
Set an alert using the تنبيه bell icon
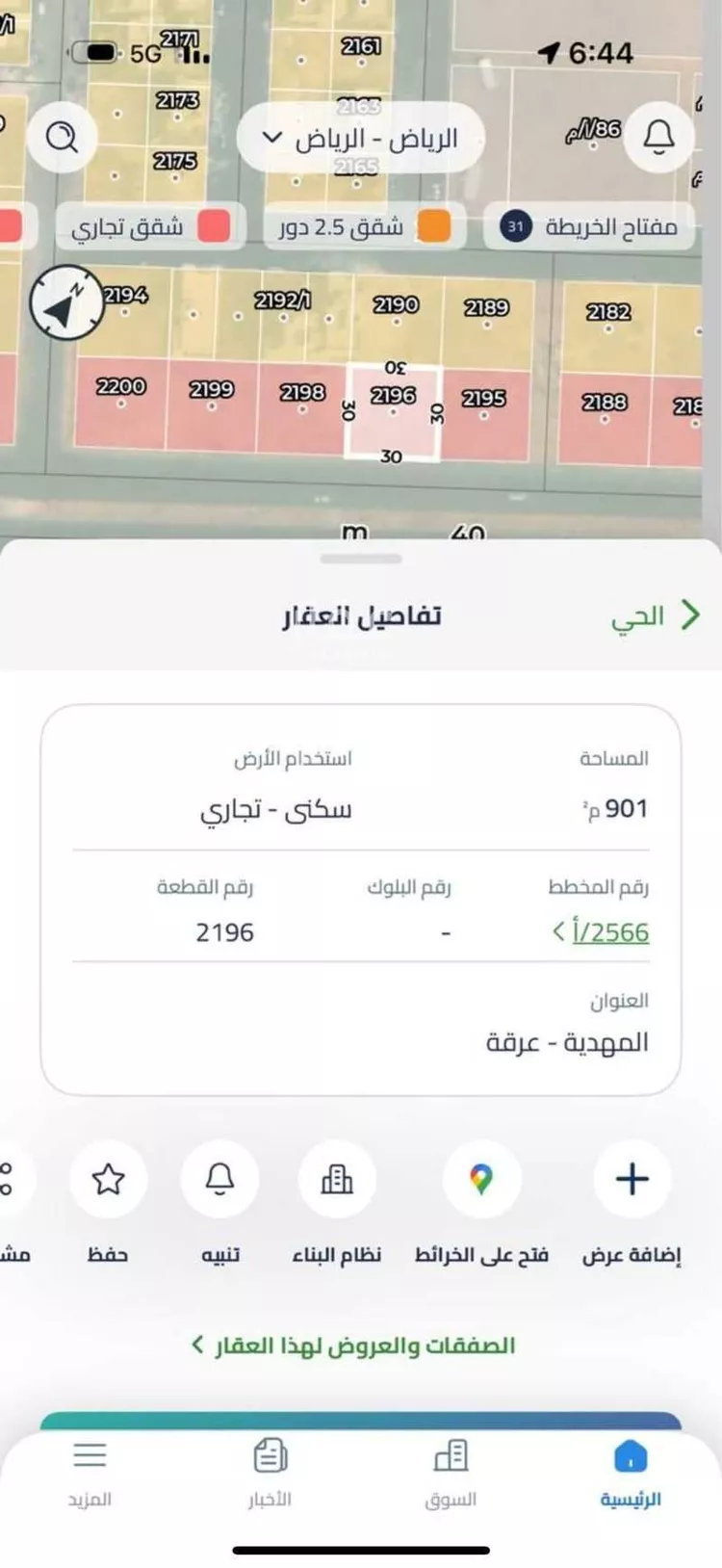219,1177
